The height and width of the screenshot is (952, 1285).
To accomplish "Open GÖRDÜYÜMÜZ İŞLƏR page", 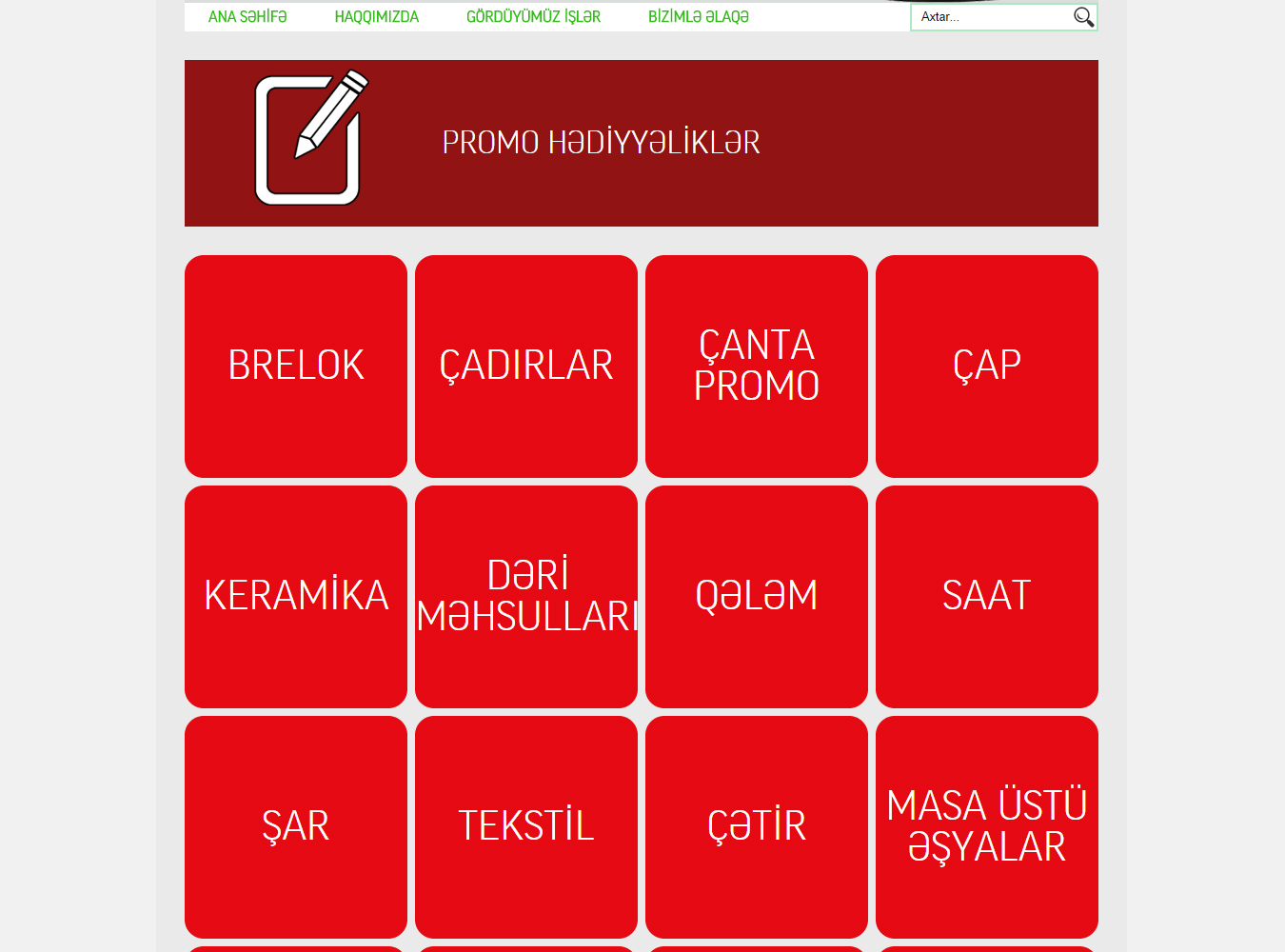I will 533,17.
